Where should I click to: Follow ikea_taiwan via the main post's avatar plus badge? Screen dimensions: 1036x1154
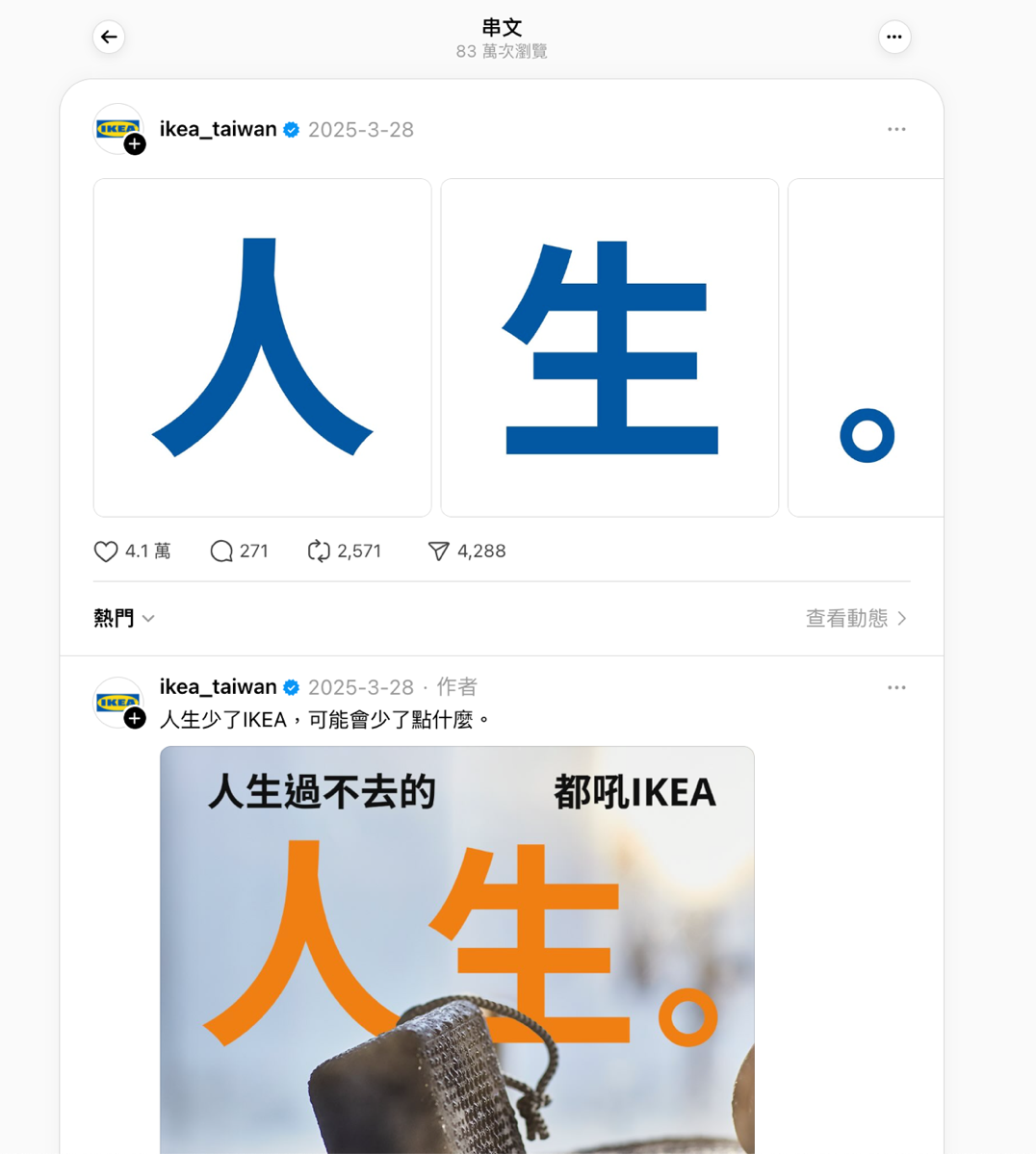(x=135, y=144)
